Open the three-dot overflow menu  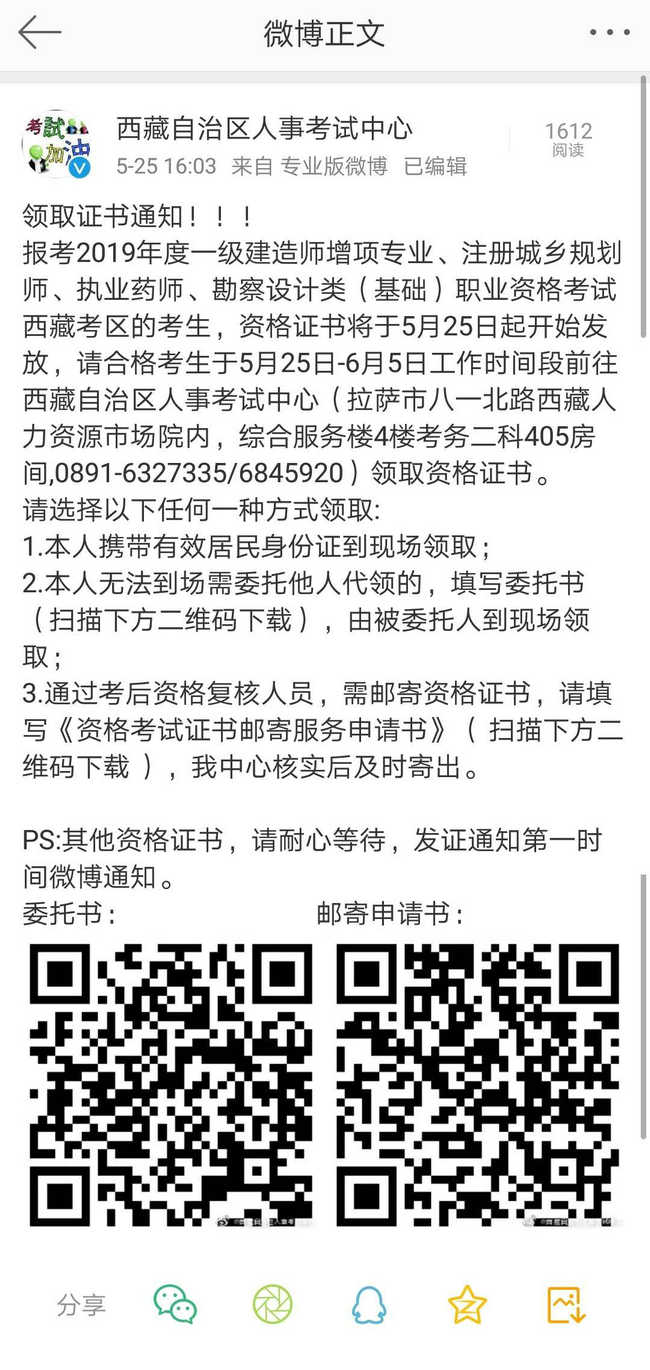coord(609,33)
